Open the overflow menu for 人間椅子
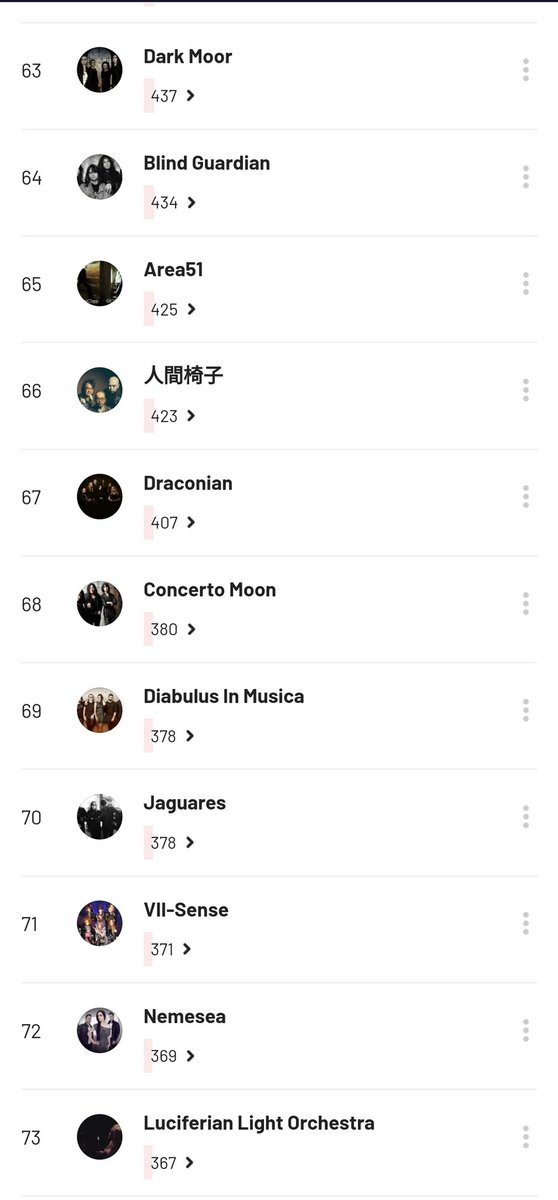Image resolution: width=558 pixels, height=1200 pixels. [525, 390]
